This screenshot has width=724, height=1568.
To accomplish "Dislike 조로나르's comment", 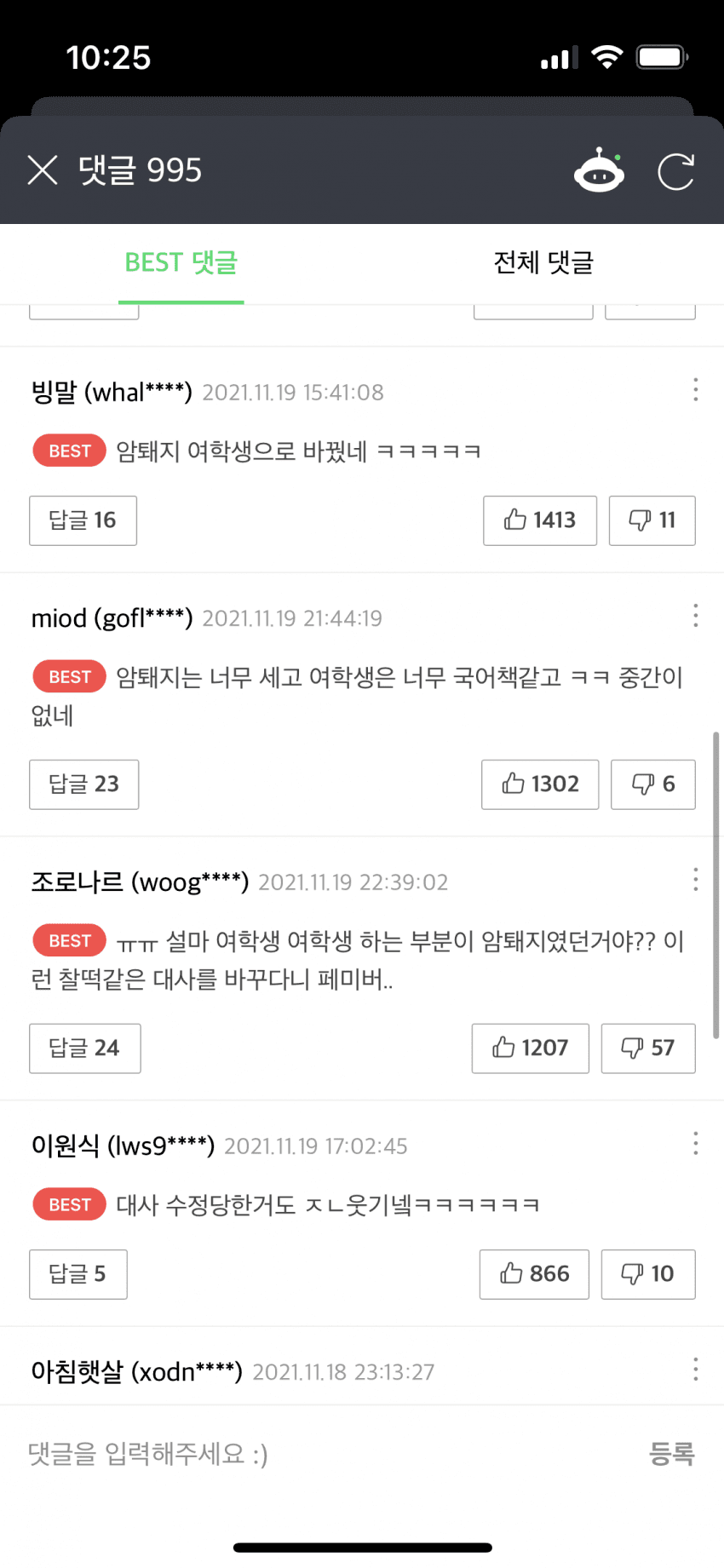I will point(647,1048).
